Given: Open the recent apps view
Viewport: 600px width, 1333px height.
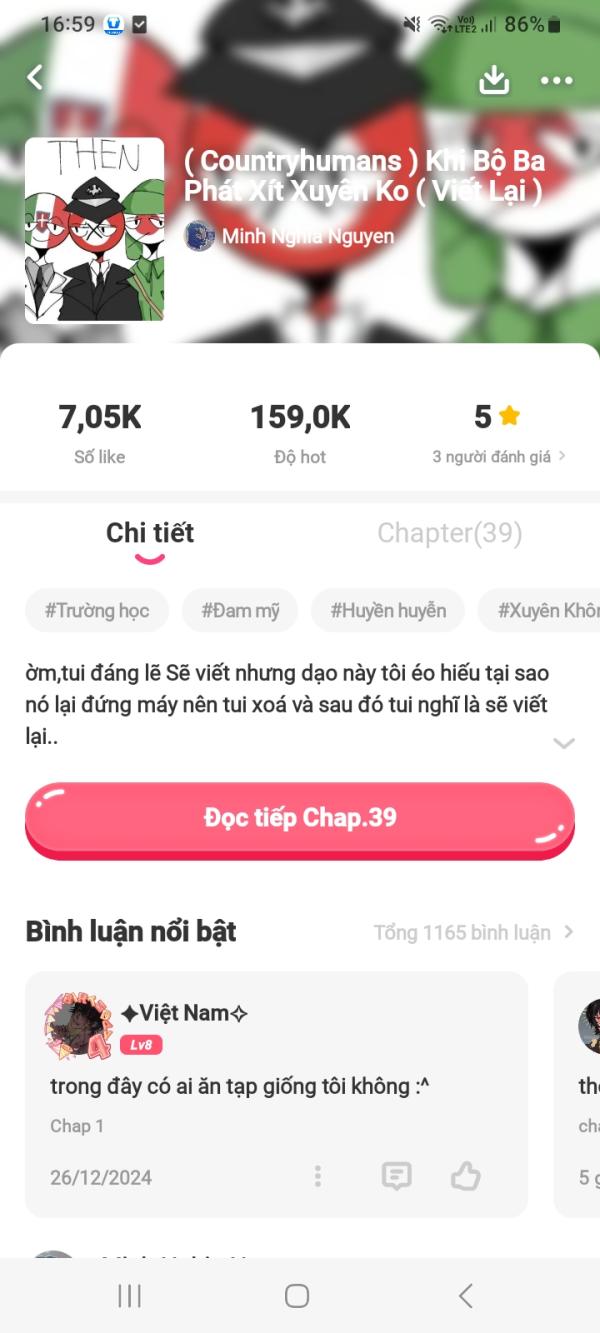Looking at the screenshot, I should [x=129, y=1296].
